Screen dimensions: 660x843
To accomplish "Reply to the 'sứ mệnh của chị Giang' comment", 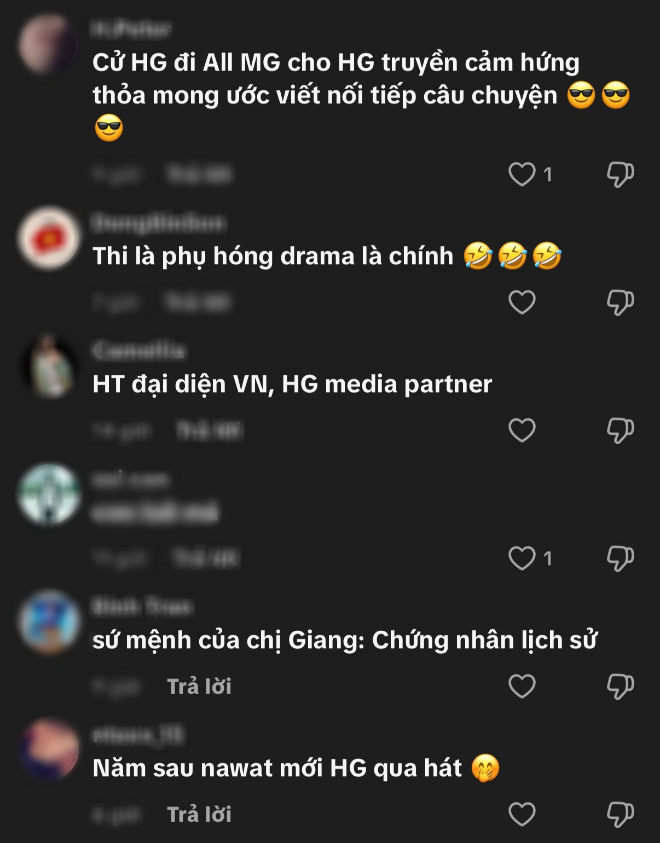I will tap(199, 686).
